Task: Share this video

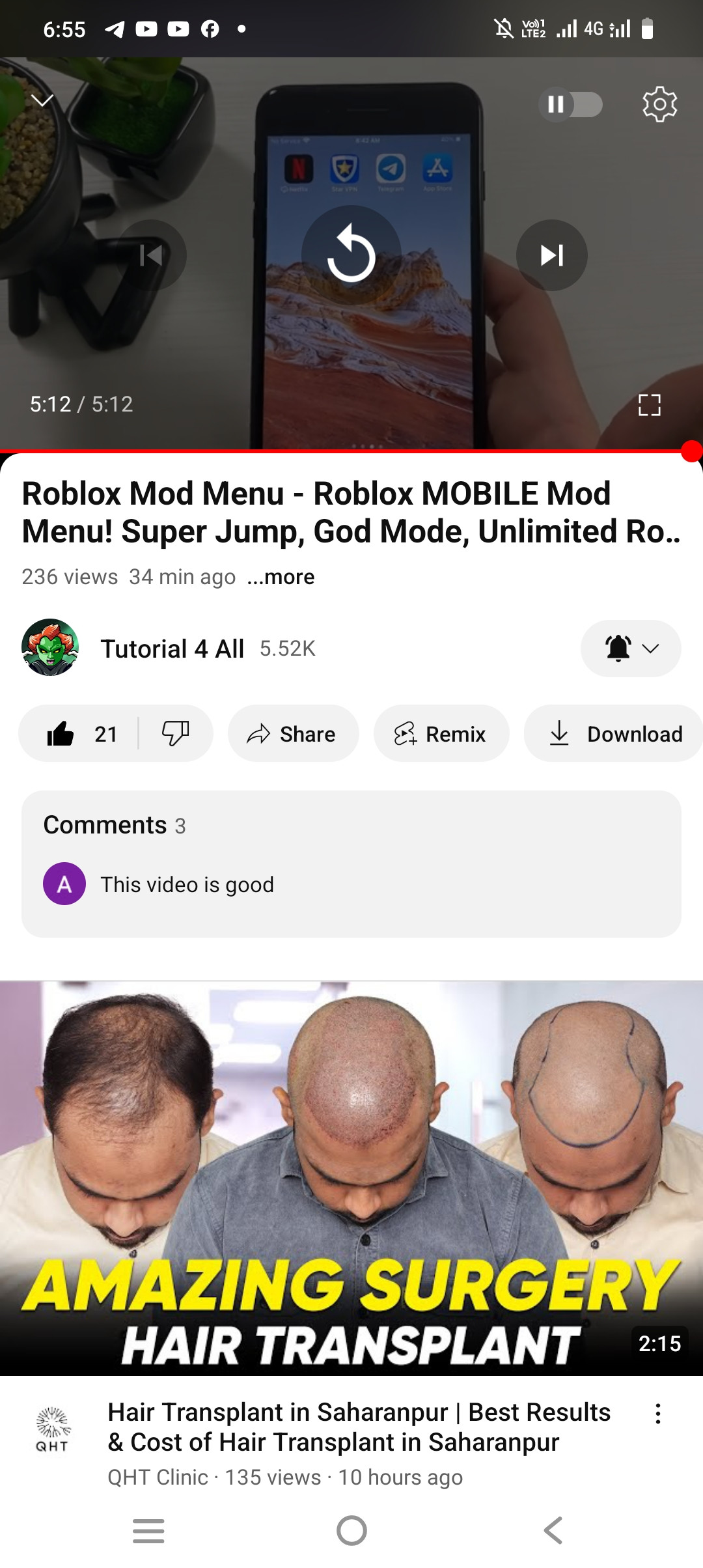Action: 293,734
